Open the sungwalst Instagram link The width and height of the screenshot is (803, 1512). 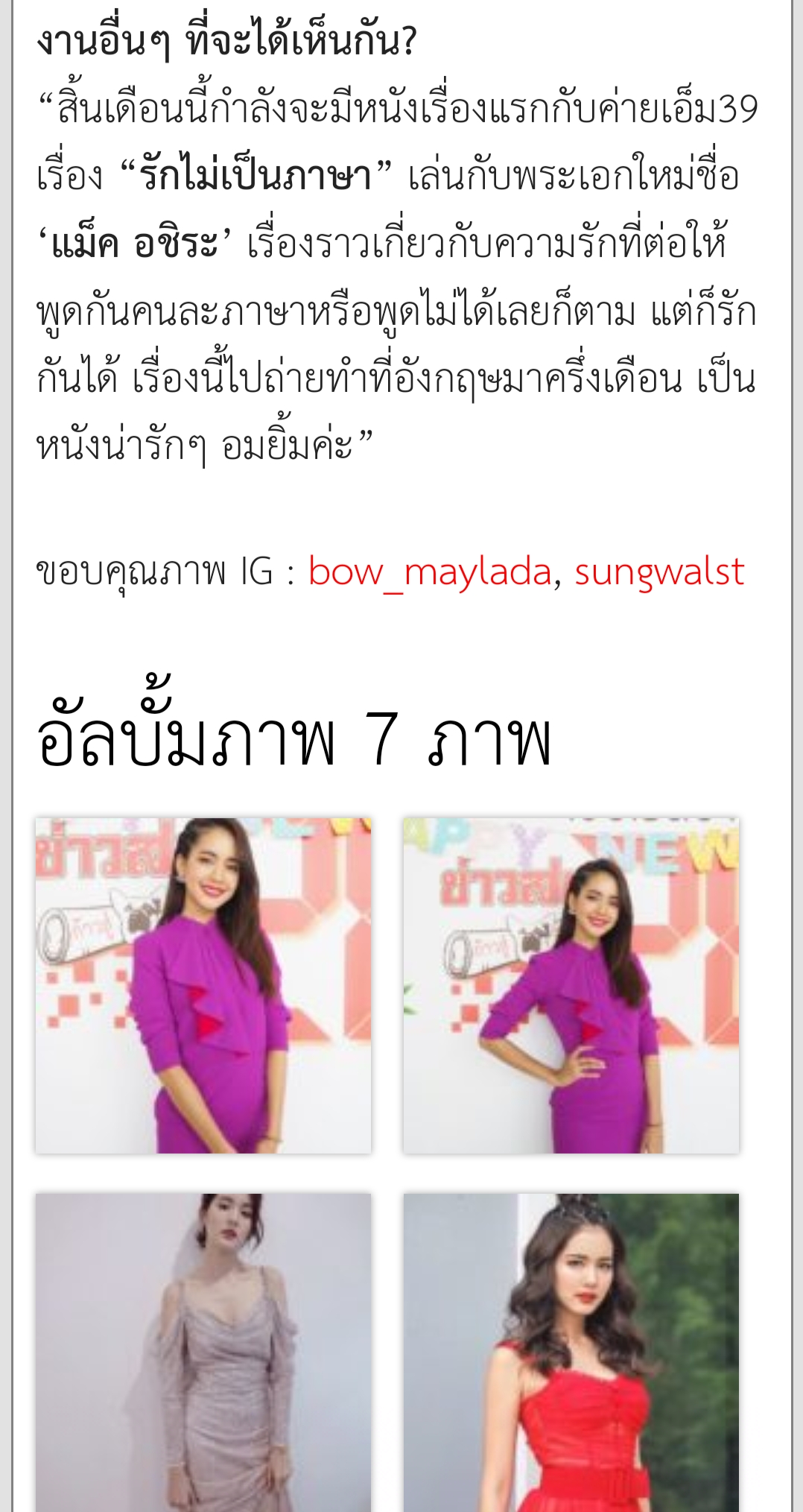click(x=659, y=572)
